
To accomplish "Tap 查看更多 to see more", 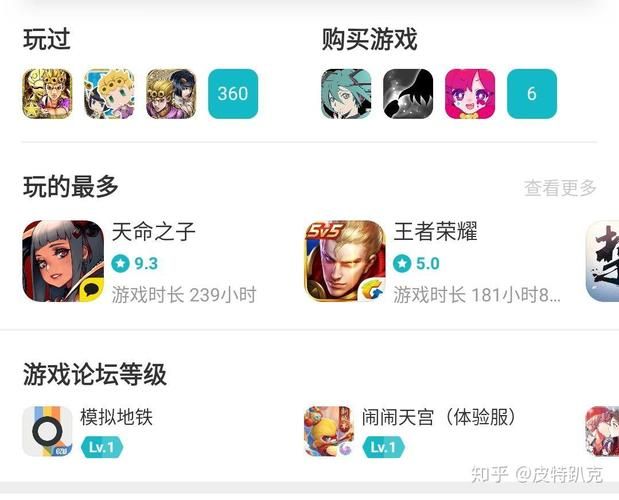I will click(559, 187).
